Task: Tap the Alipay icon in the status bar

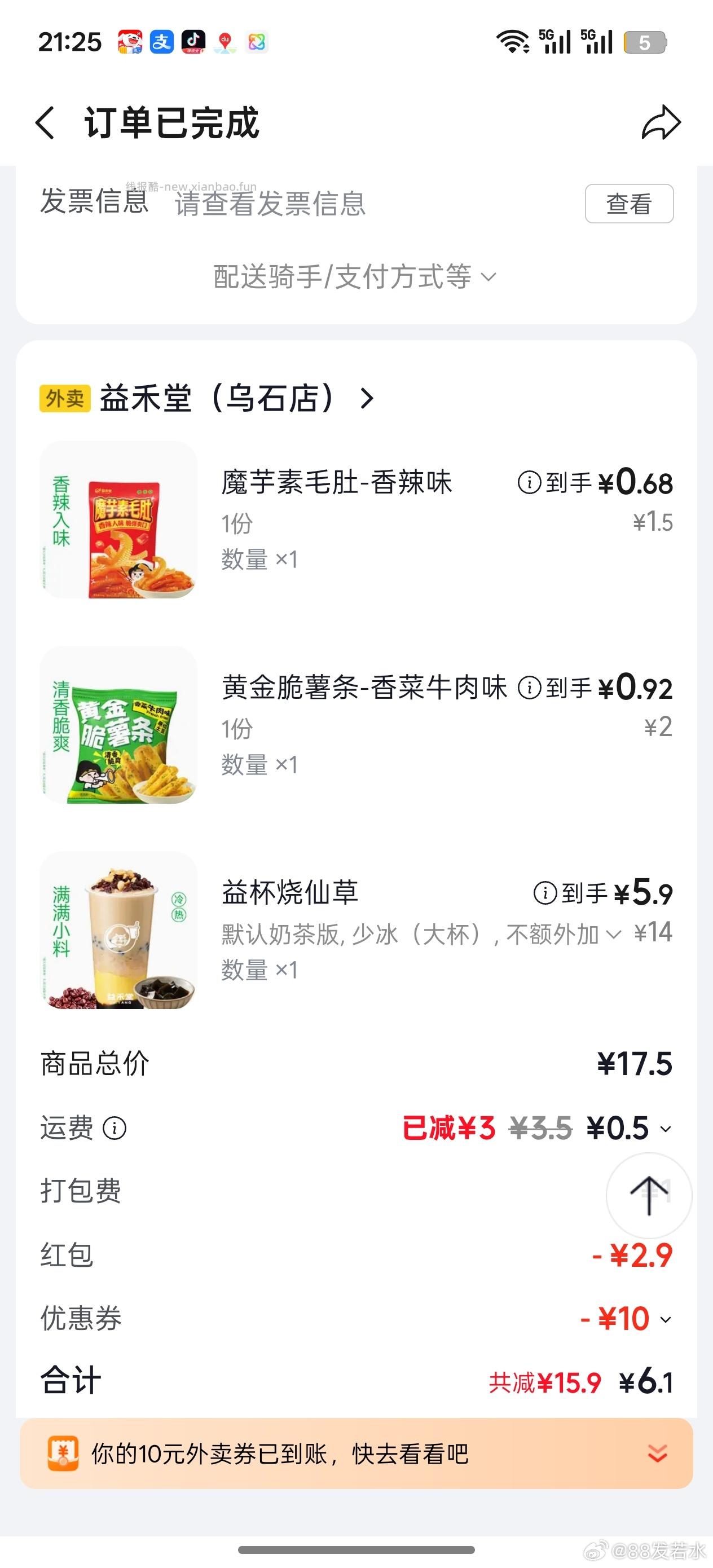Action: [x=163, y=41]
